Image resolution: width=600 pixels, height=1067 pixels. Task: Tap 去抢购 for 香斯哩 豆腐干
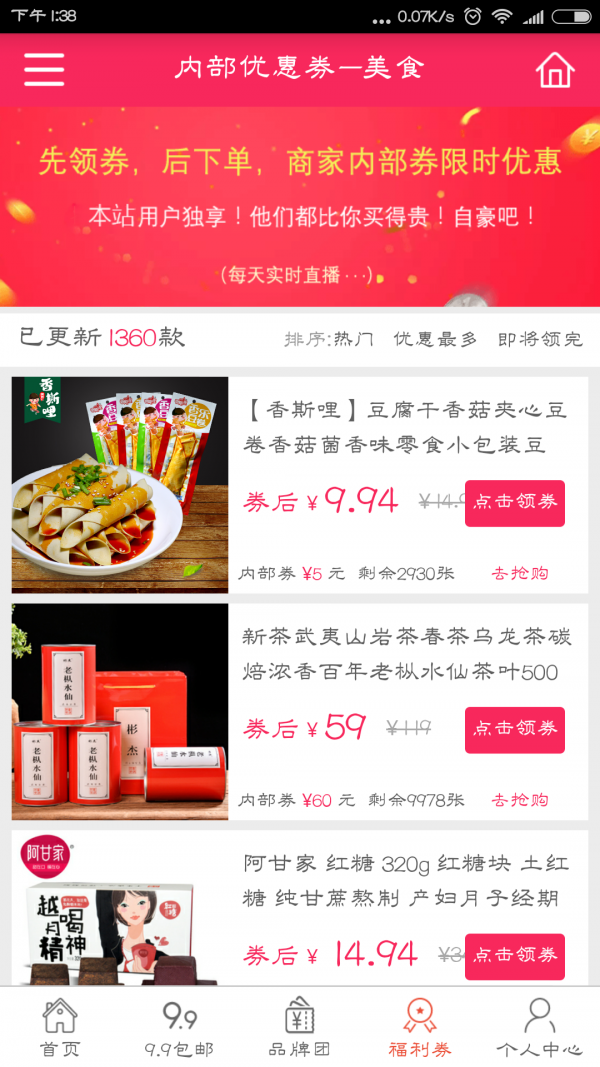(x=519, y=573)
